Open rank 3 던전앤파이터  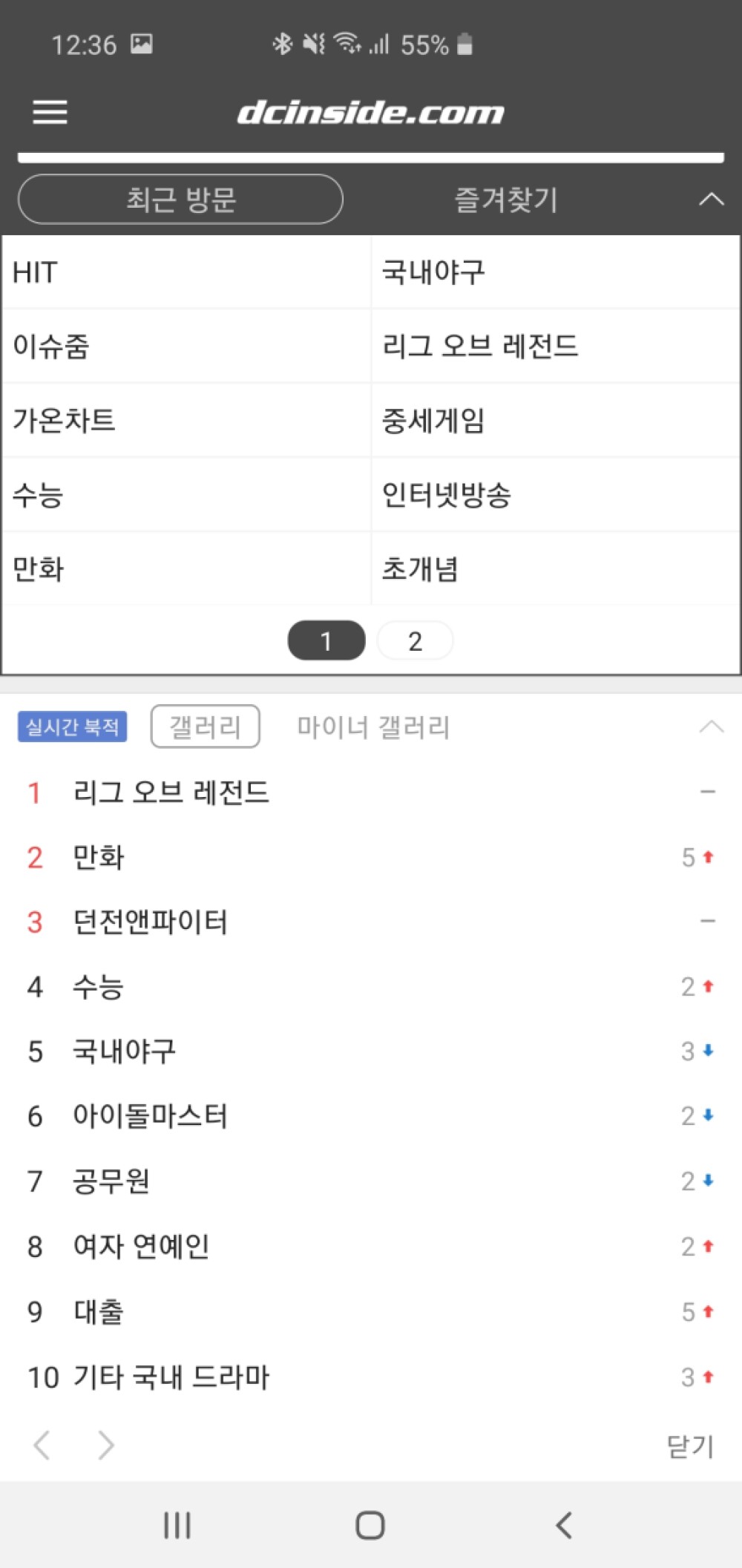[x=151, y=922]
